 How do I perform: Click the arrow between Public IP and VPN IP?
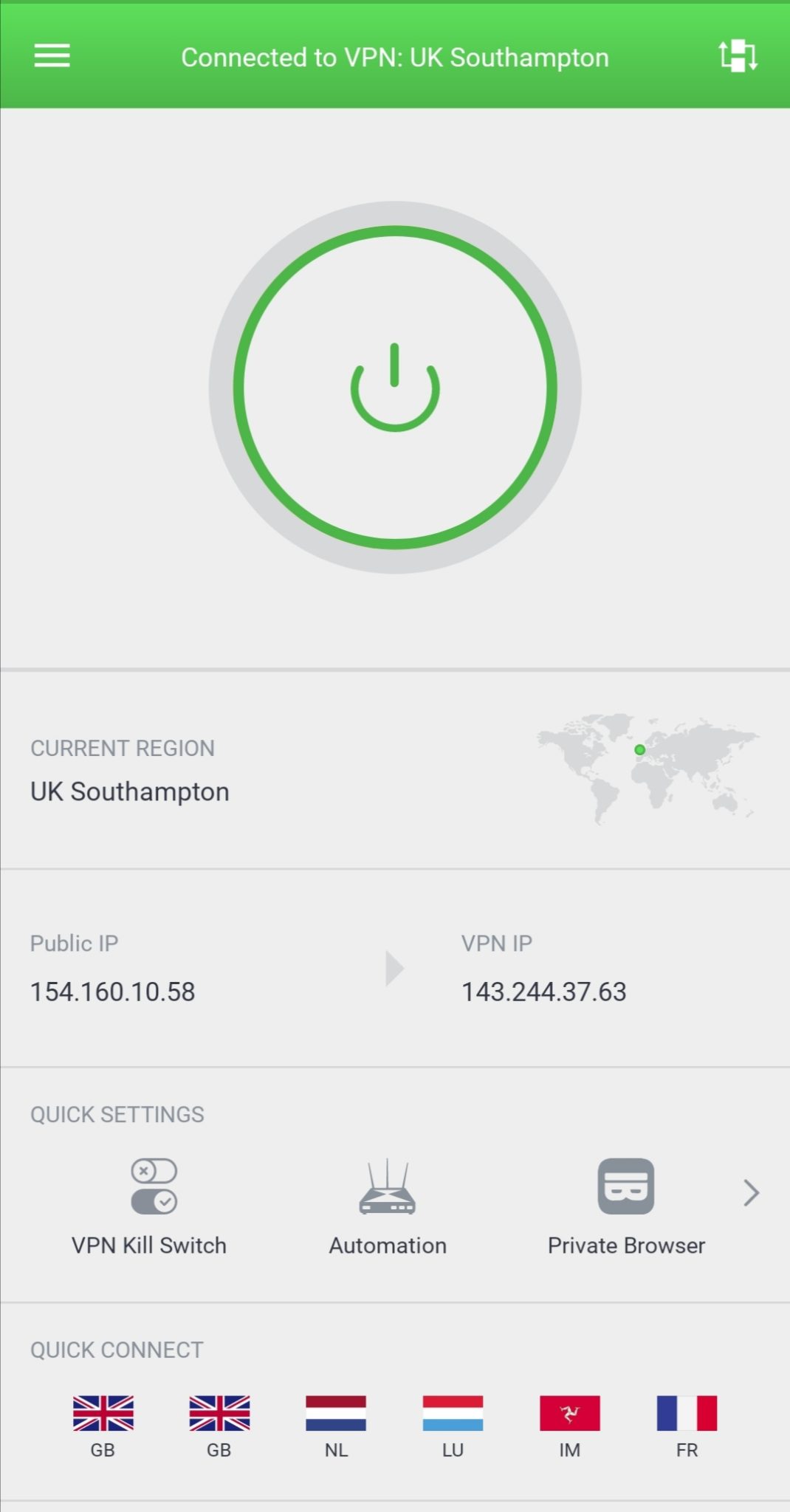pos(394,968)
